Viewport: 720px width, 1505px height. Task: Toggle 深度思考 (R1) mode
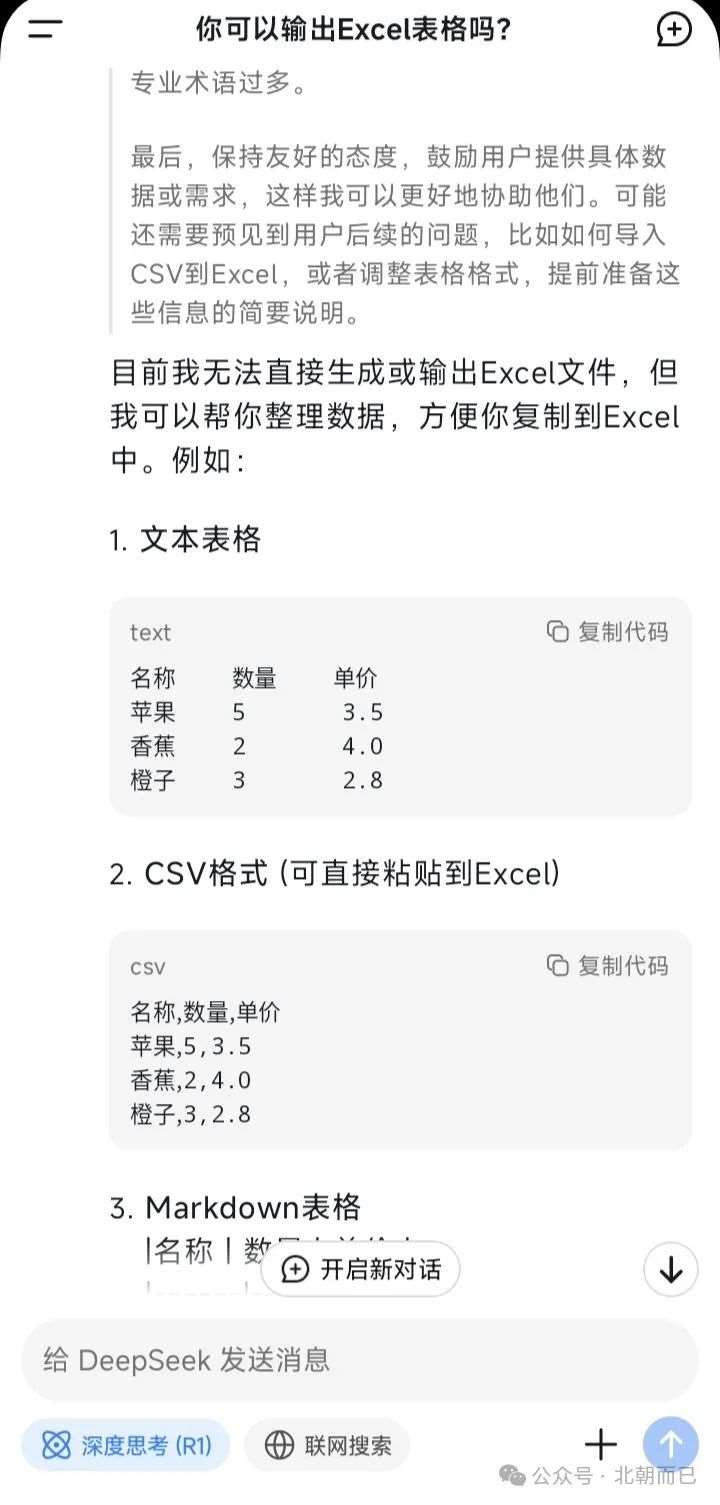[126, 1445]
